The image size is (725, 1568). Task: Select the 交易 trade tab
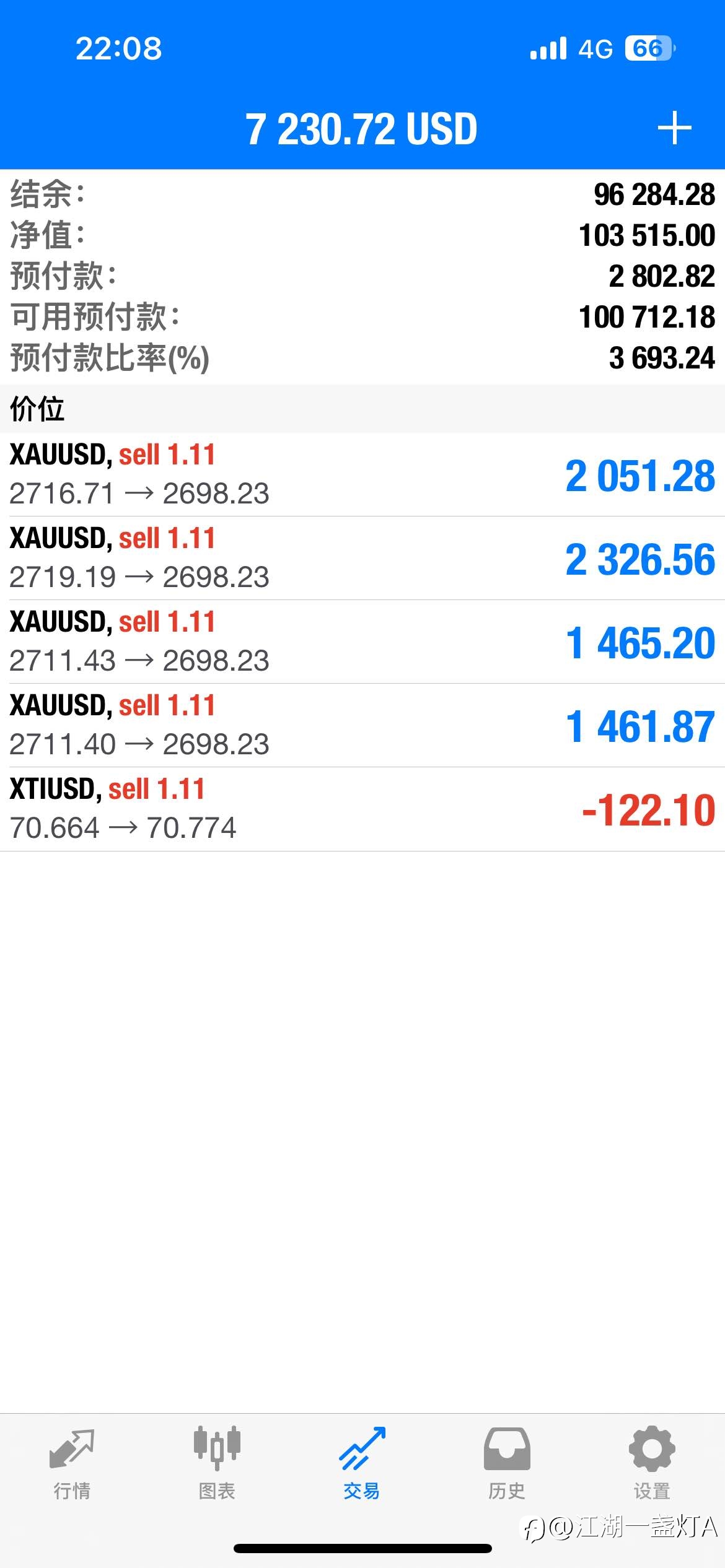(362, 1464)
